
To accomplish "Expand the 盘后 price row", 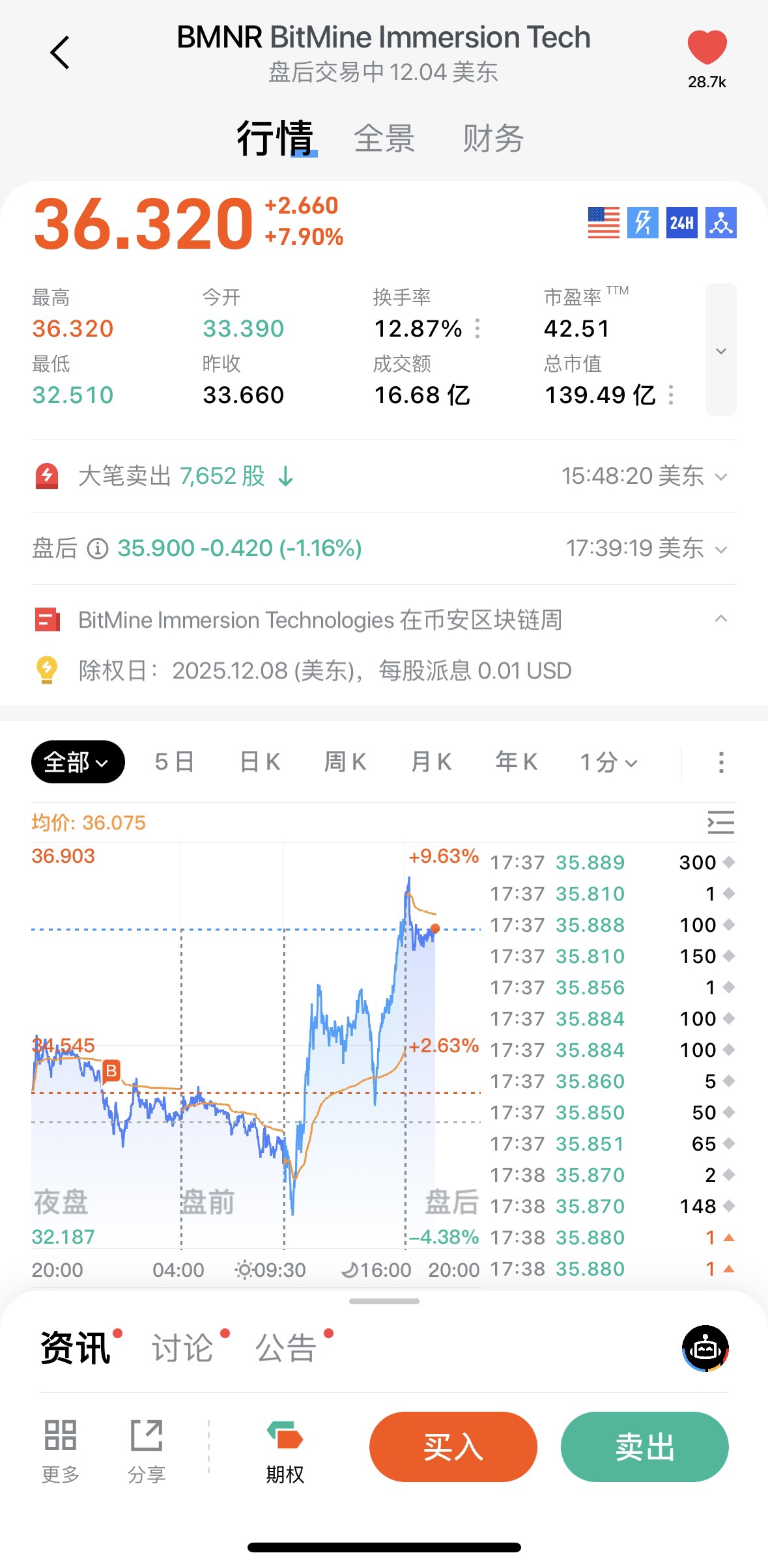I will (720, 549).
